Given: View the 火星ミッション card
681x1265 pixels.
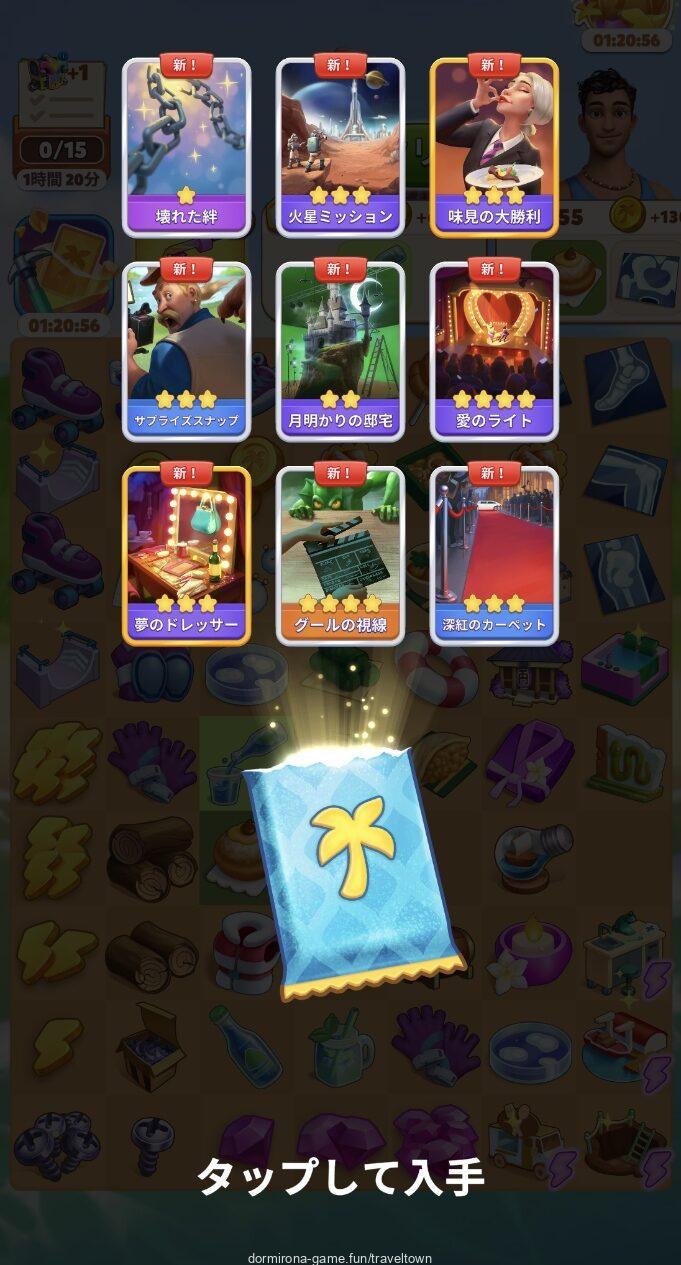Looking at the screenshot, I should (x=340, y=145).
